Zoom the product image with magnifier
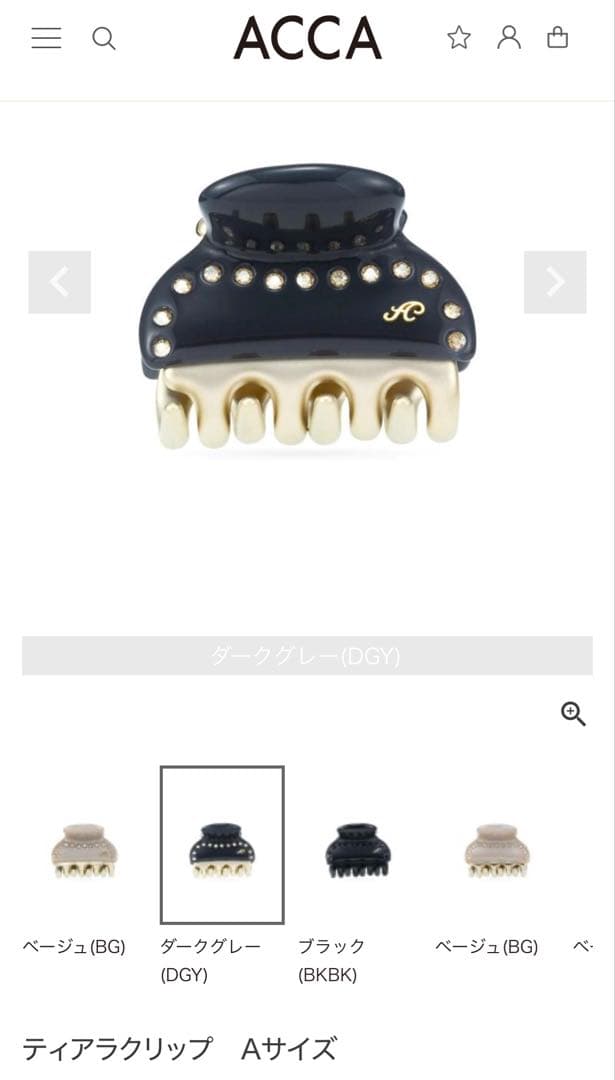This screenshot has width=615, height=1080. pos(573,713)
